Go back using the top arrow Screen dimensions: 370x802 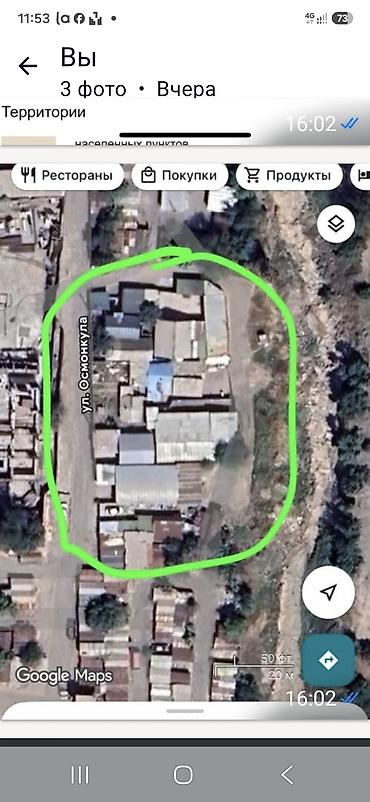coord(28,66)
